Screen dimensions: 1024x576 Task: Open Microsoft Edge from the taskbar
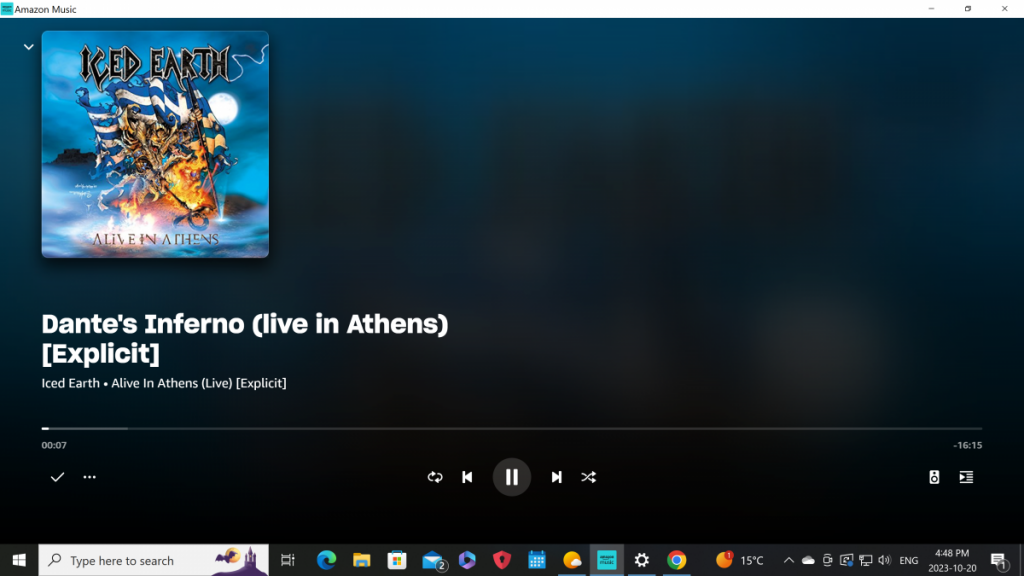point(326,560)
